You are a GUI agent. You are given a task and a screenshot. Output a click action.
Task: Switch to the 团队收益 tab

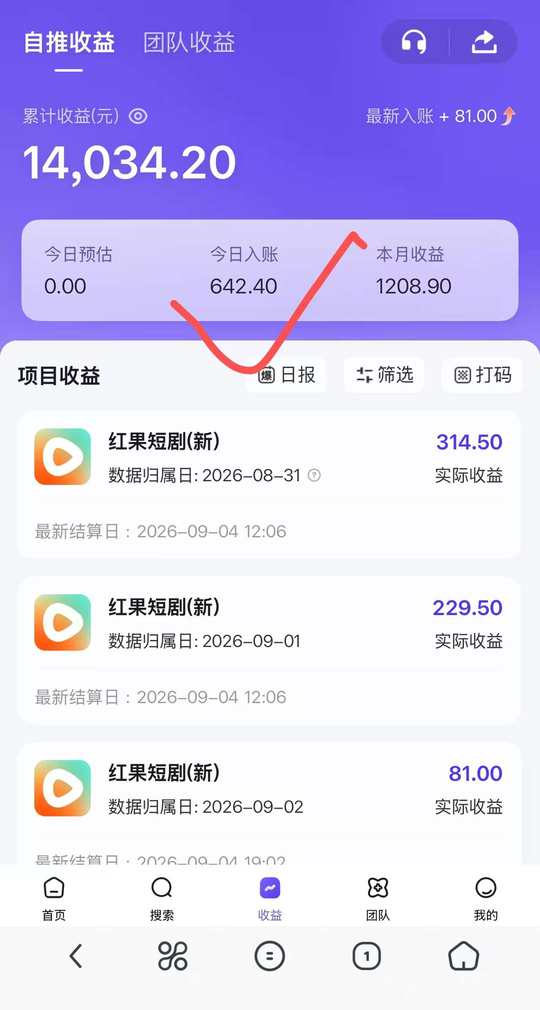point(189,43)
